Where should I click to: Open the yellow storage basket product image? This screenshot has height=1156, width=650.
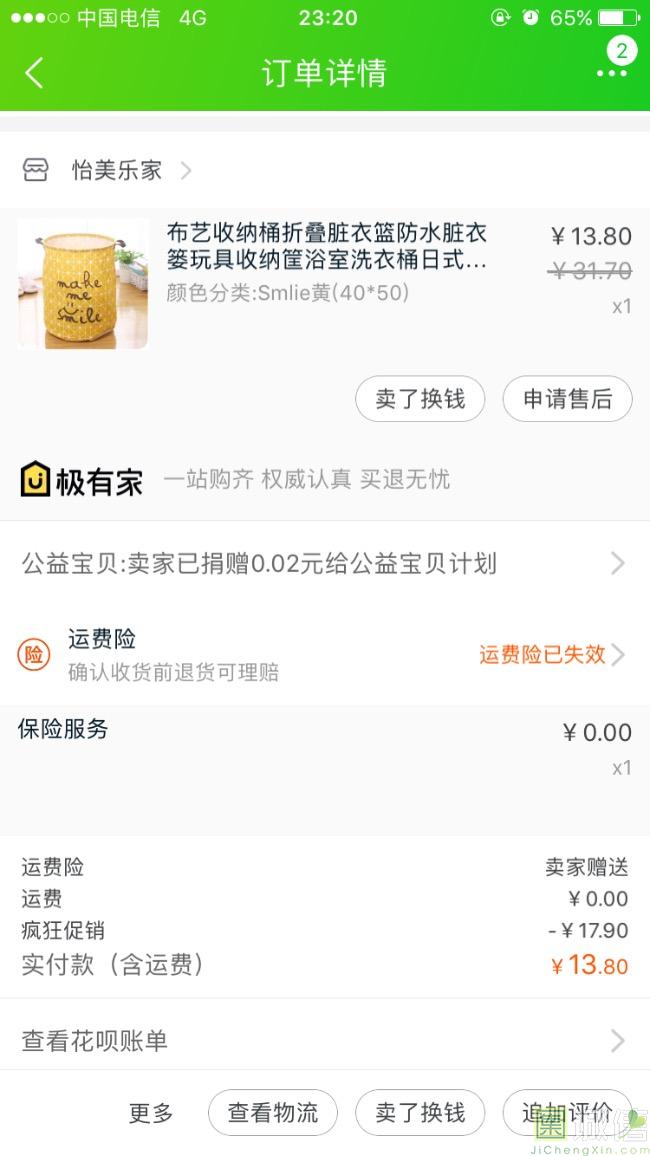click(x=83, y=284)
